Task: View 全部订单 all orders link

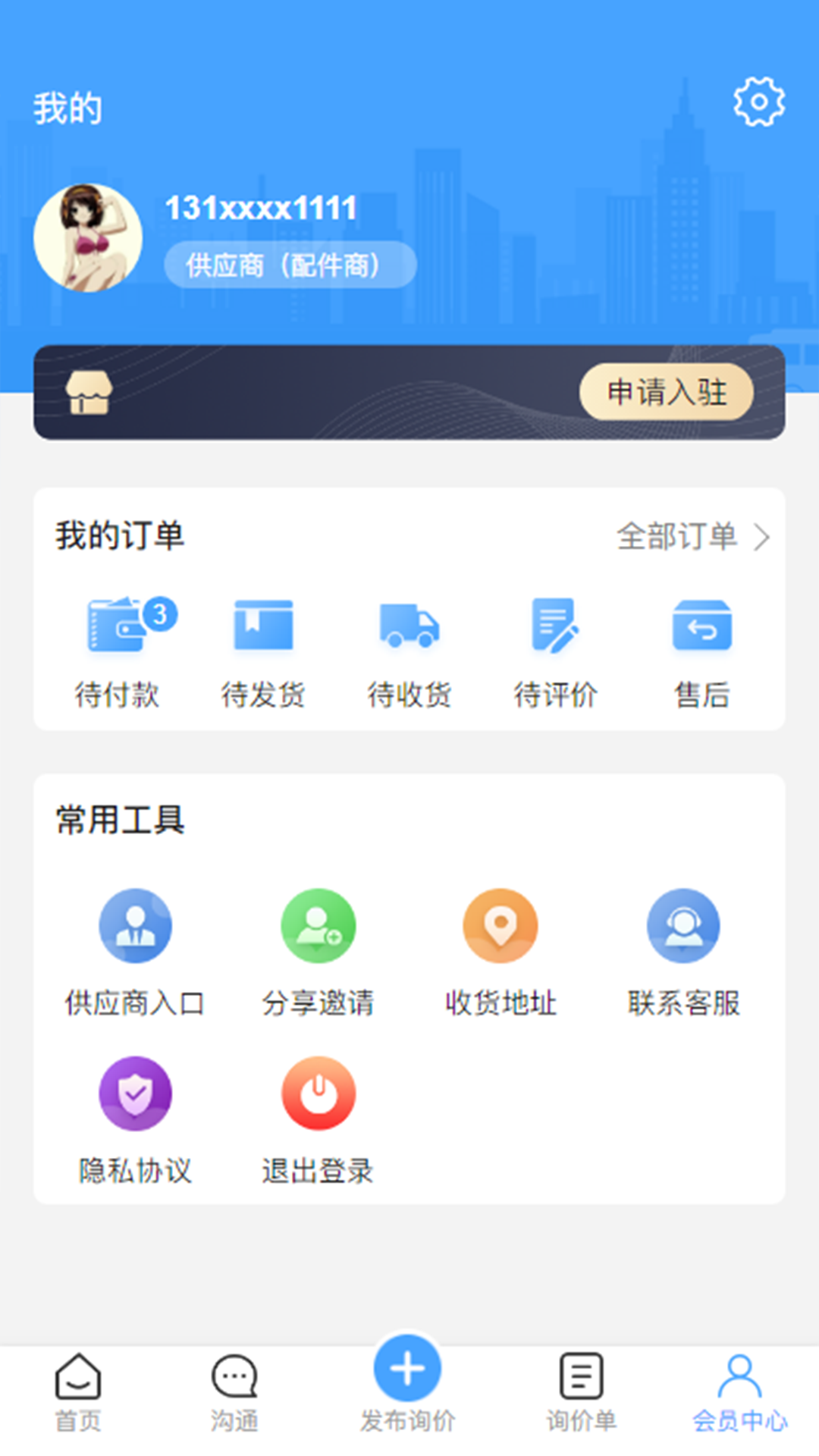Action: 678,537
